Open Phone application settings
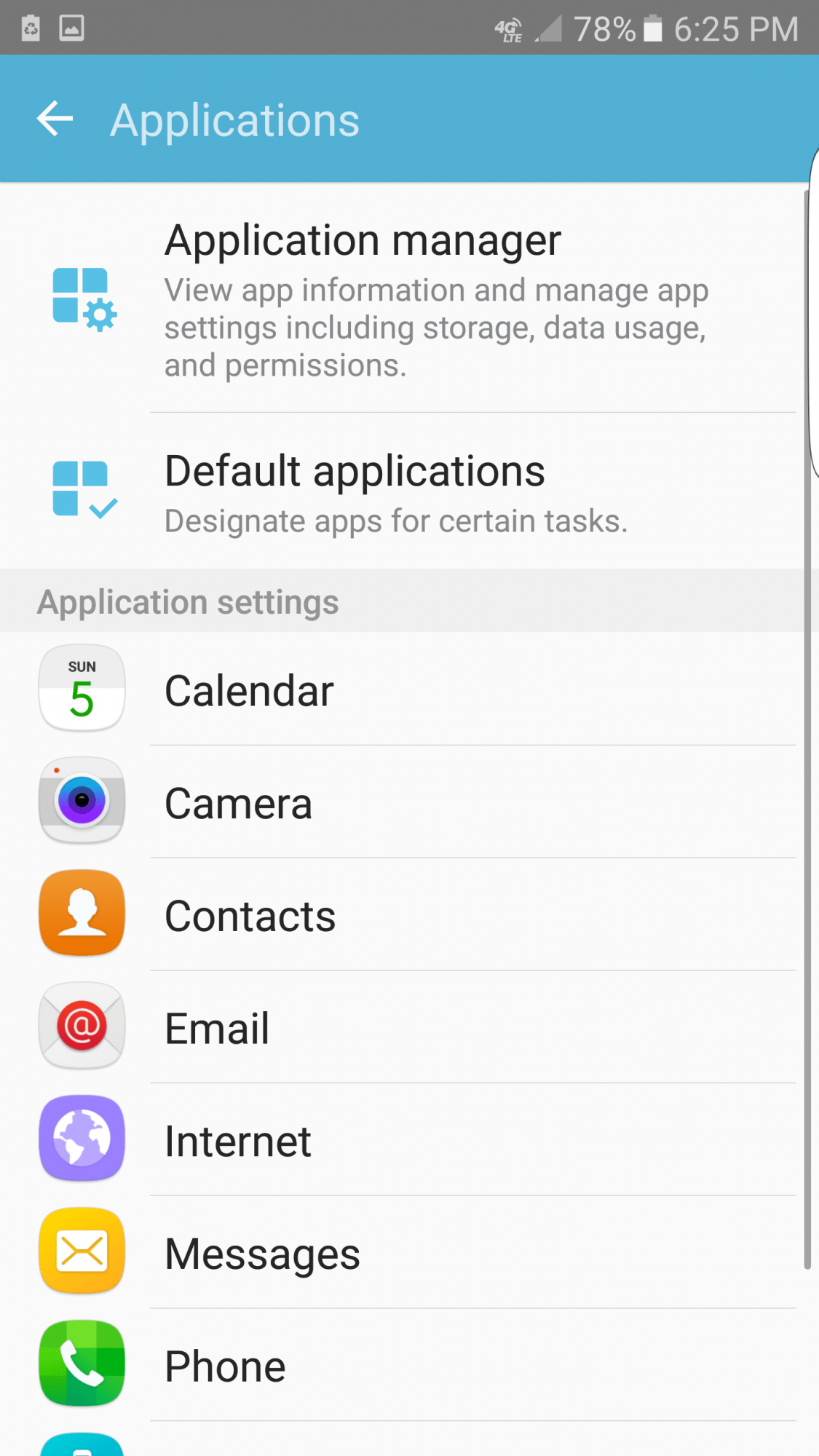 408,1366
